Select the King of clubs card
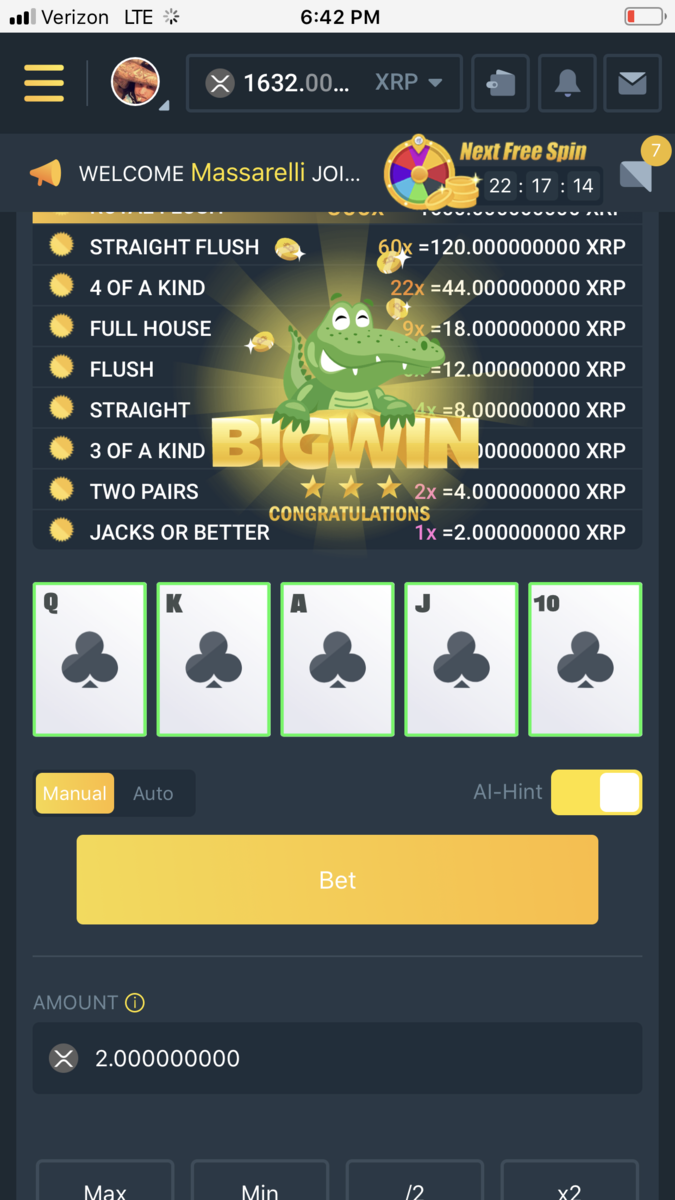Image resolution: width=675 pixels, height=1200 pixels. 214,659
